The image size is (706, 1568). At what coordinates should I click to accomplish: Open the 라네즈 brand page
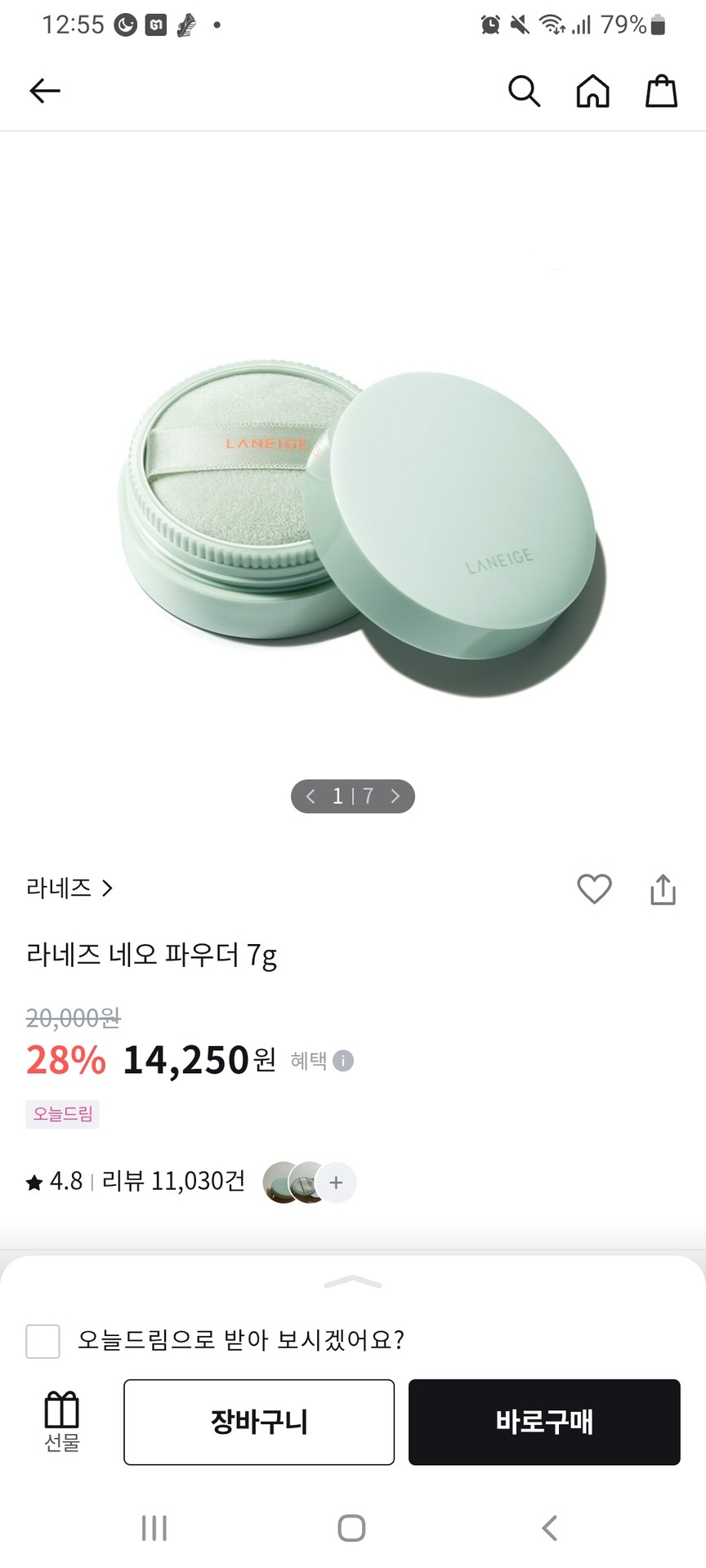click(69, 888)
